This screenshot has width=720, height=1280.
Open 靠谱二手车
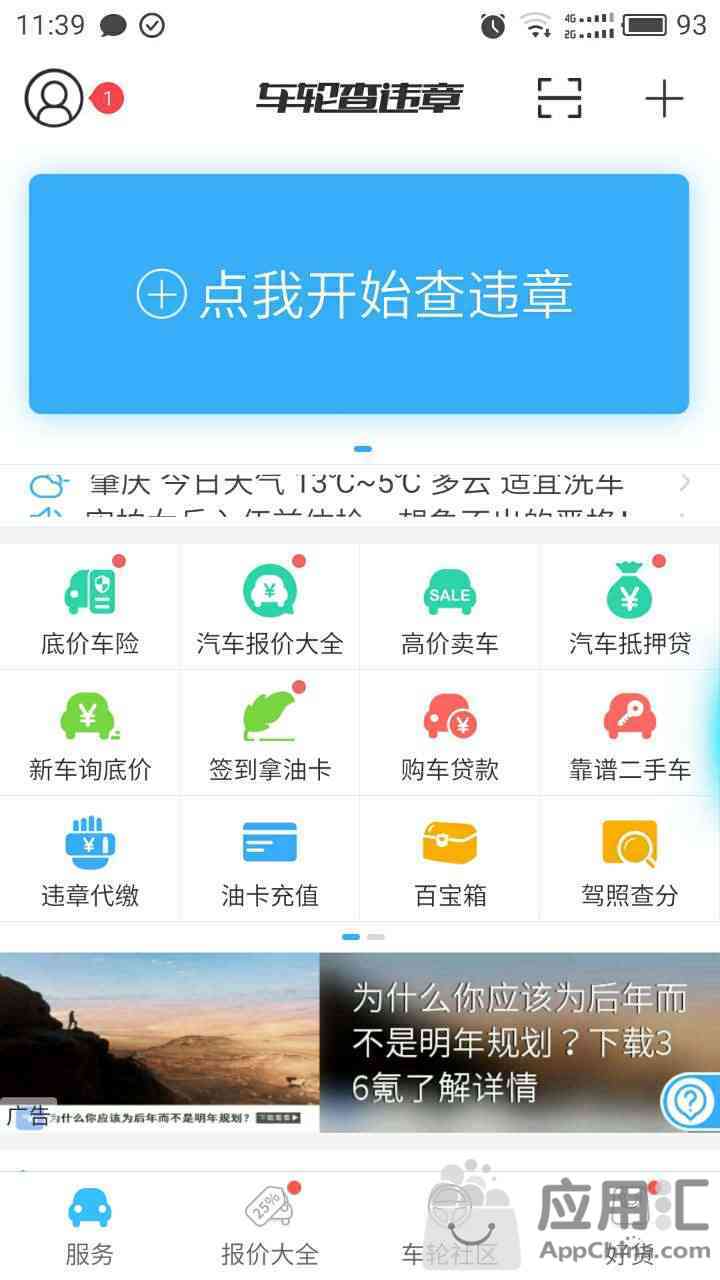(x=630, y=733)
